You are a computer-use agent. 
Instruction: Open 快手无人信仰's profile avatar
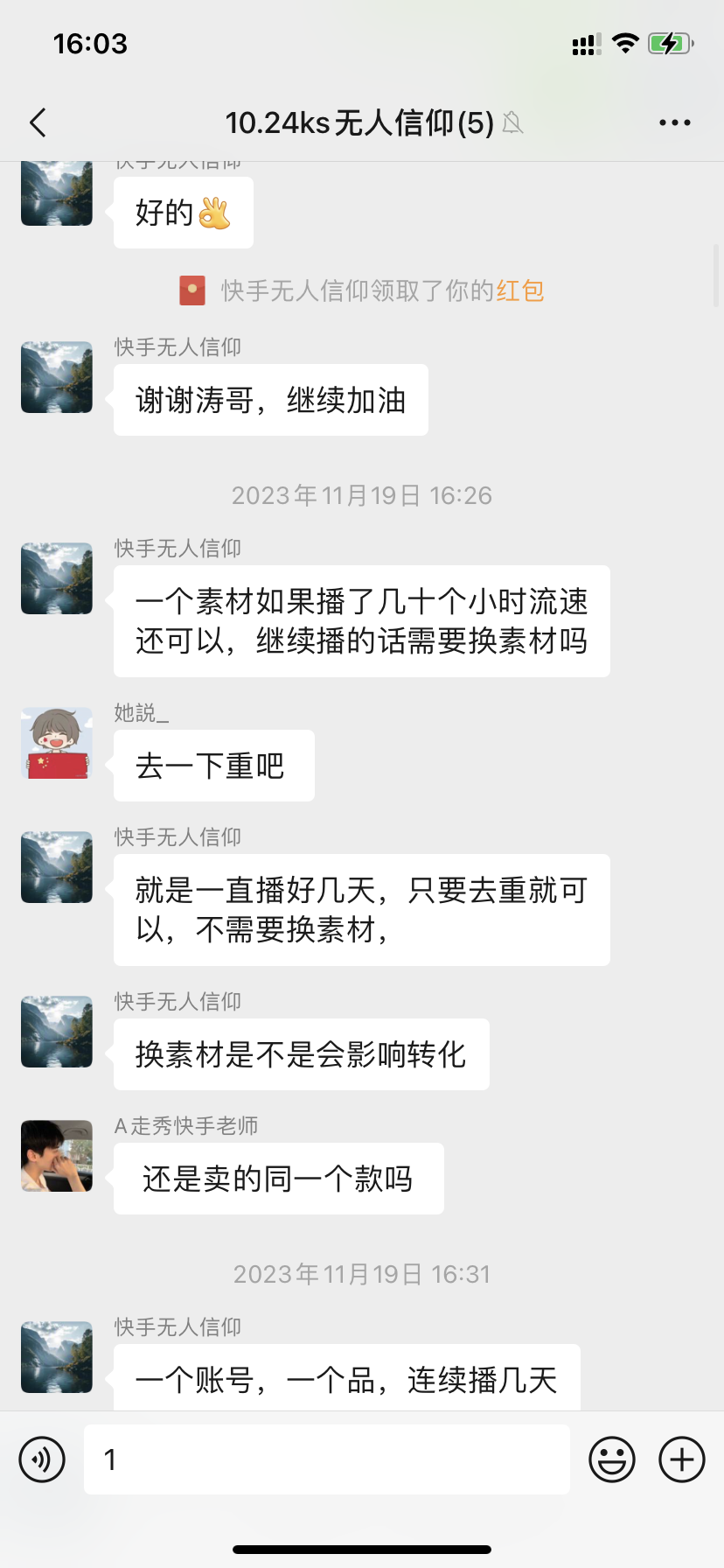pos(56,376)
